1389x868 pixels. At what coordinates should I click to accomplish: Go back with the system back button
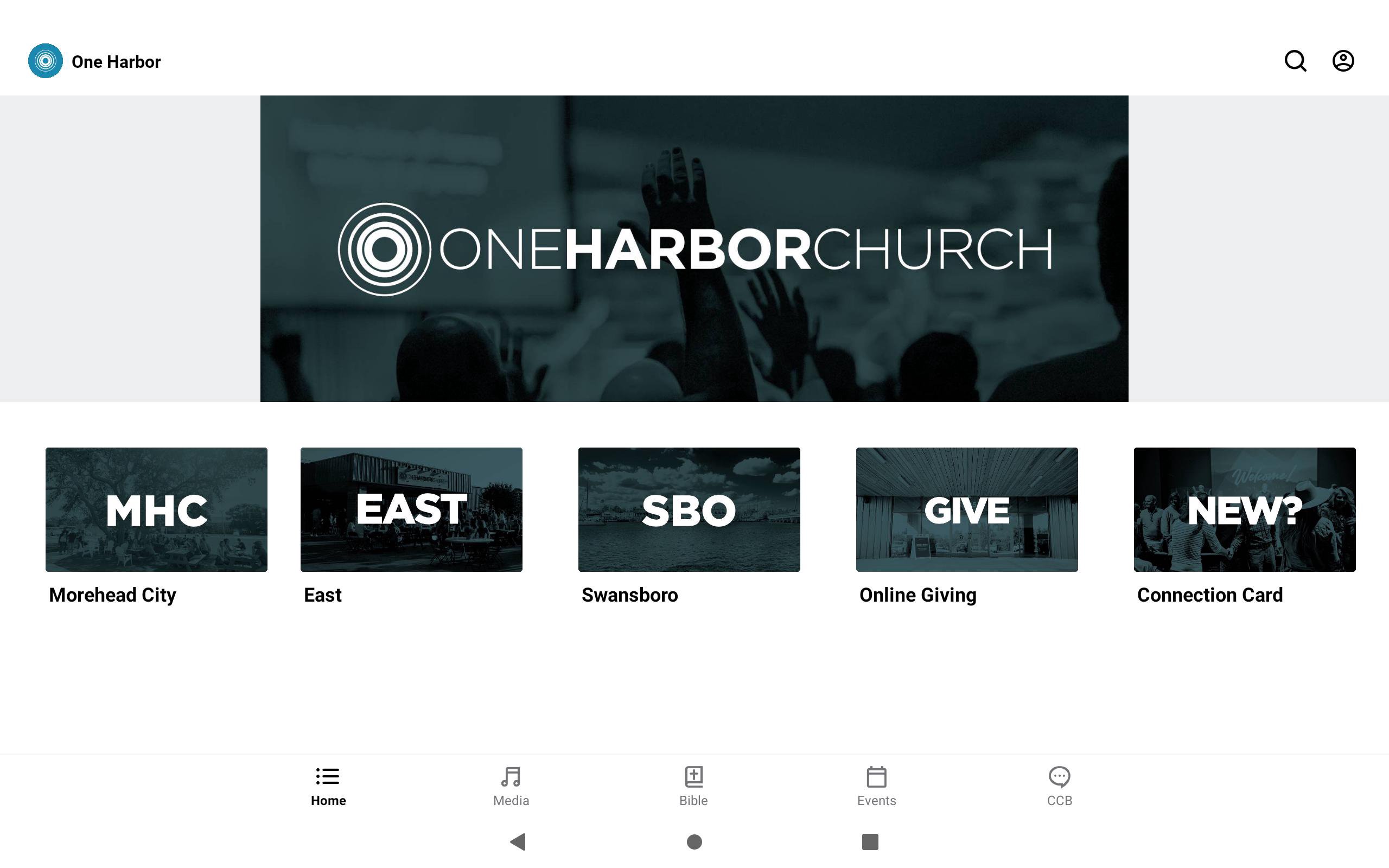(x=518, y=841)
